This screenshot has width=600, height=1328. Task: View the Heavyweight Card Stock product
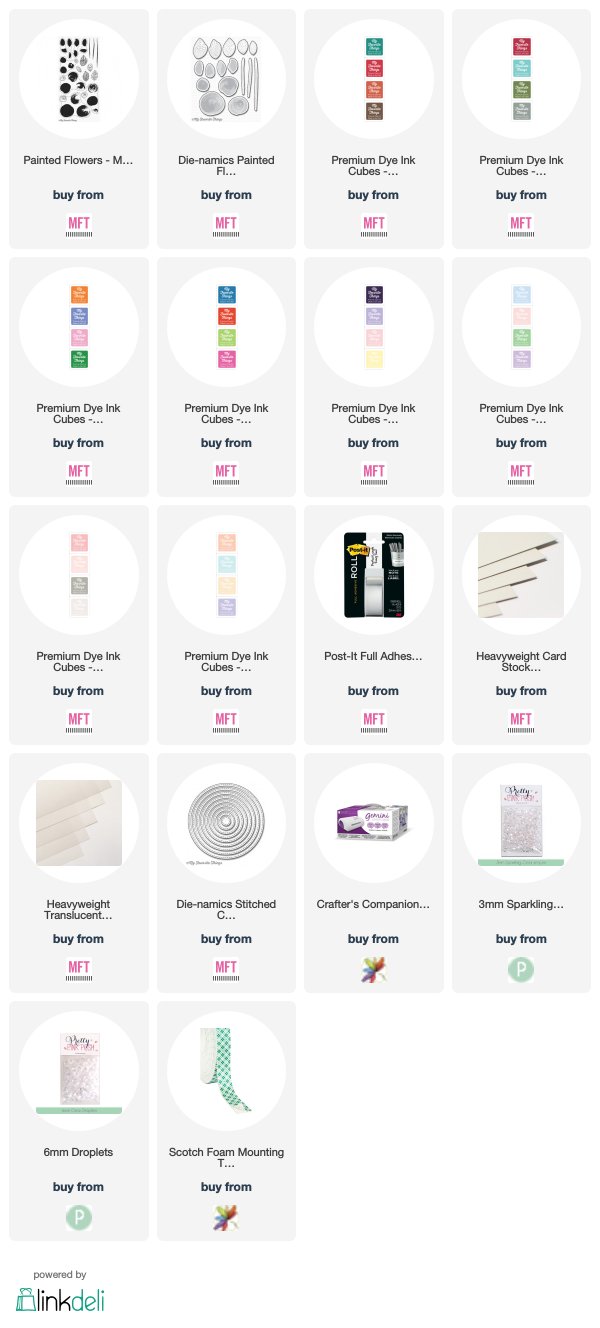tap(521, 625)
